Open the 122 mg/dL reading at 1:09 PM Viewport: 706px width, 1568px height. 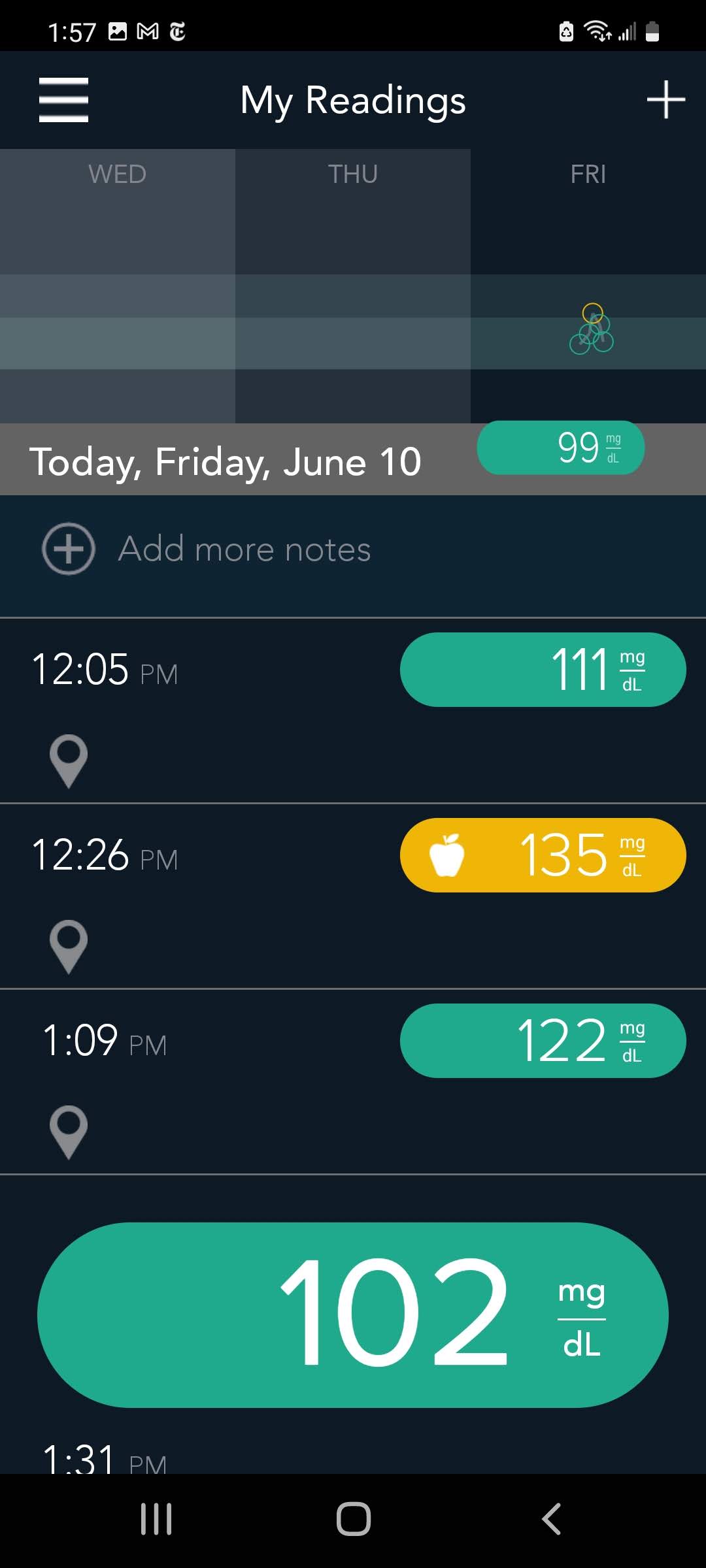[x=543, y=1041]
